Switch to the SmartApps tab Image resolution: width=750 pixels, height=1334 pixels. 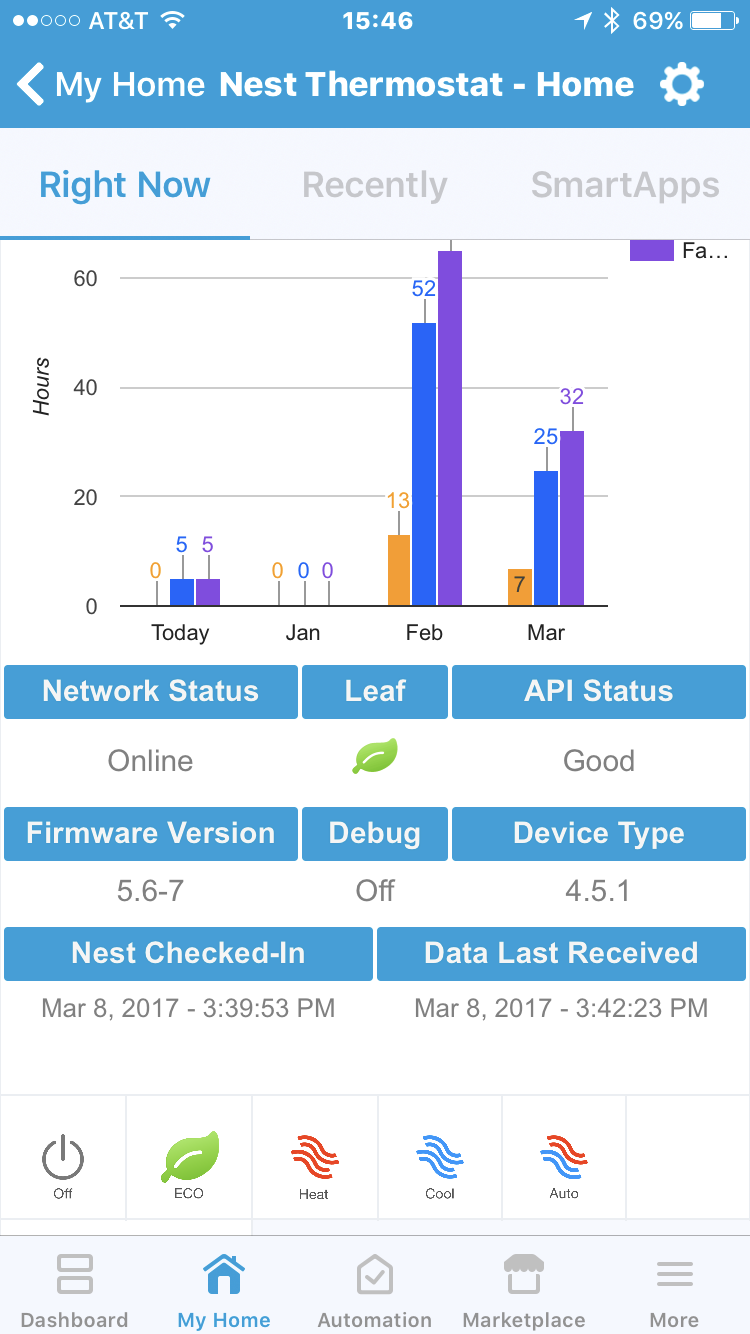pyautogui.click(x=625, y=185)
